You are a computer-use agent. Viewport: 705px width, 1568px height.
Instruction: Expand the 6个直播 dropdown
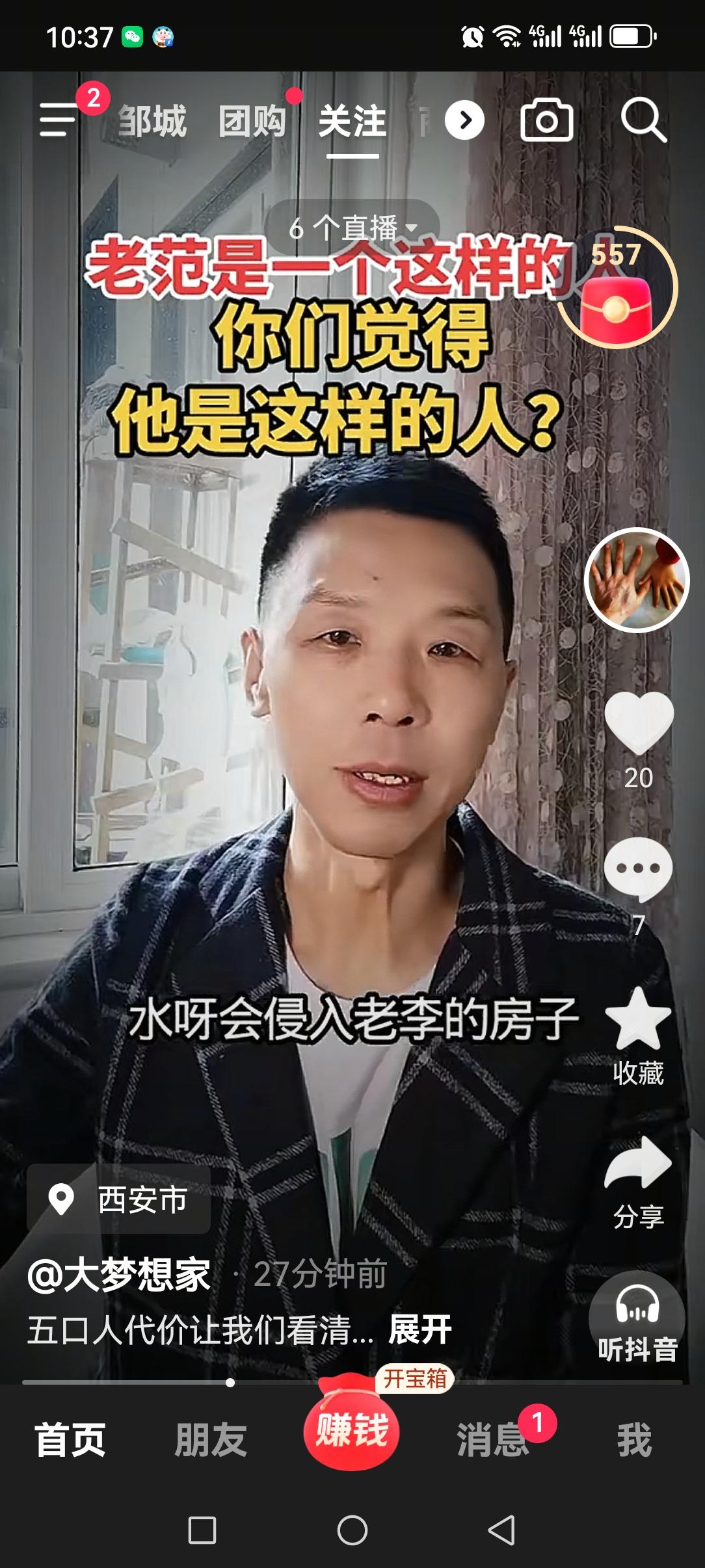pos(352,228)
